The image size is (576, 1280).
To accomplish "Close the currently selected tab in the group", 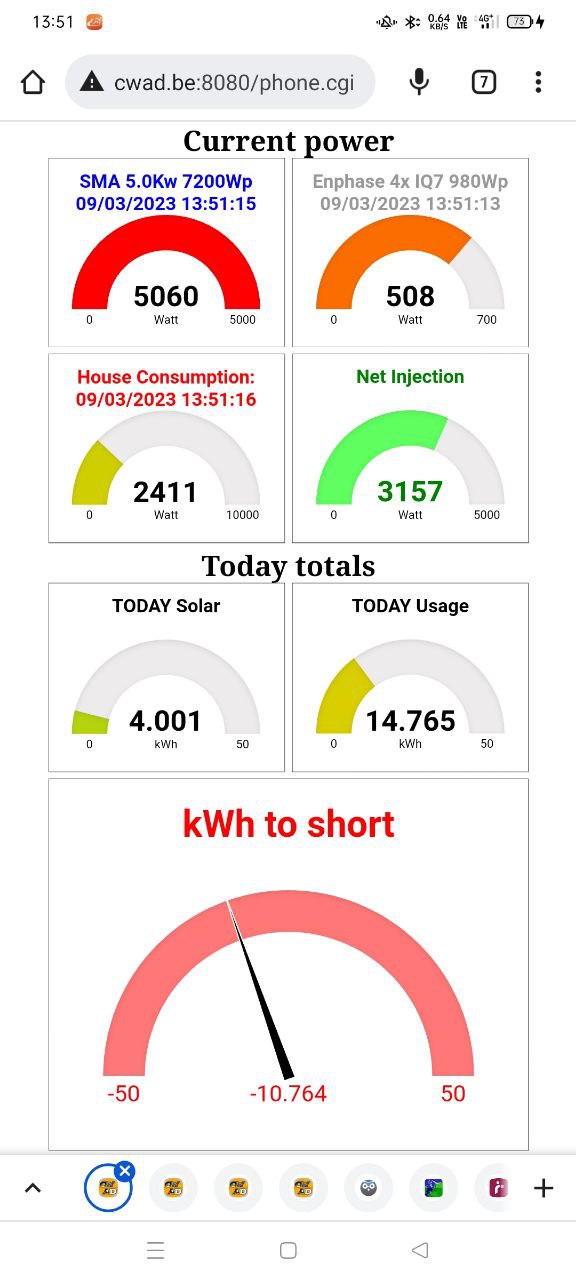I will click(x=125, y=1171).
